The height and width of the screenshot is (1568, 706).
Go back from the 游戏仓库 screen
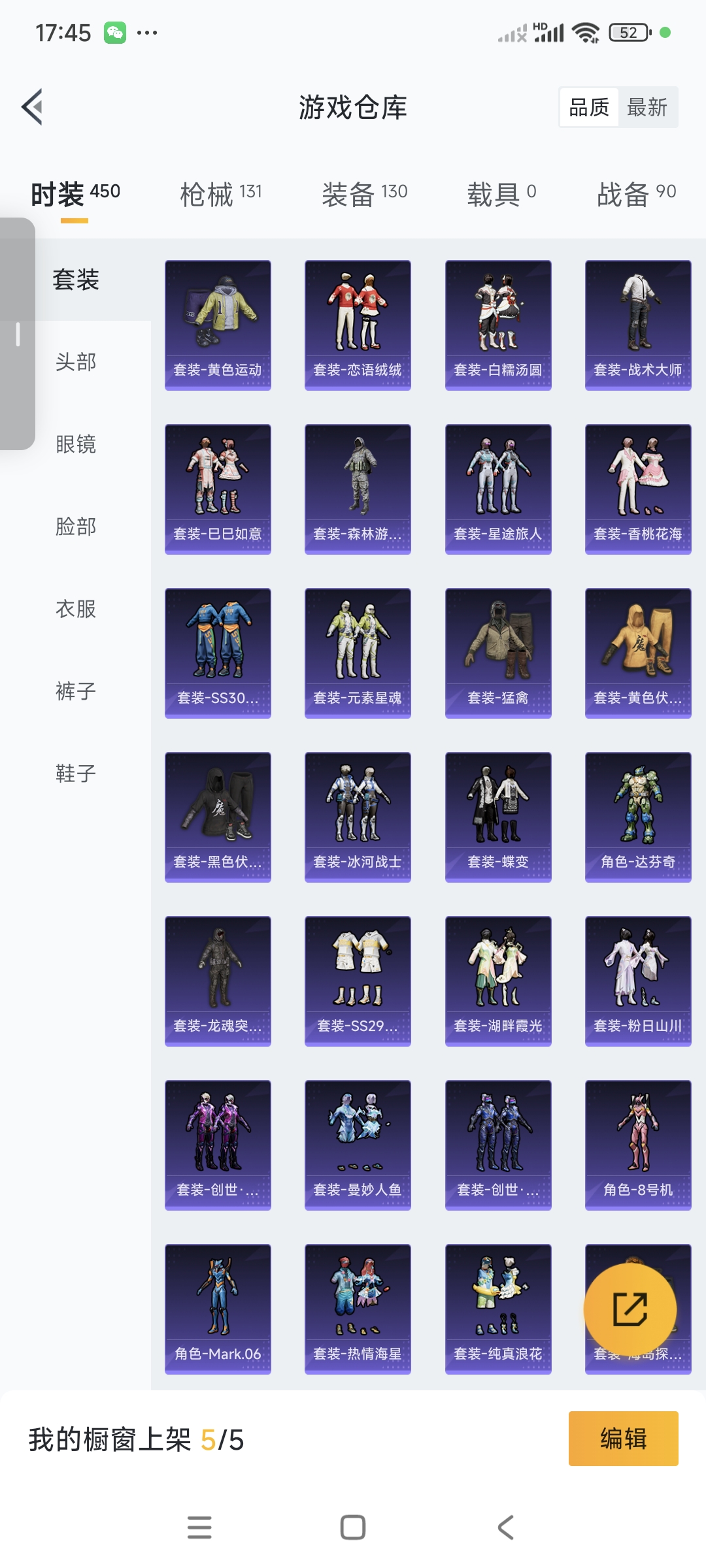(33, 106)
